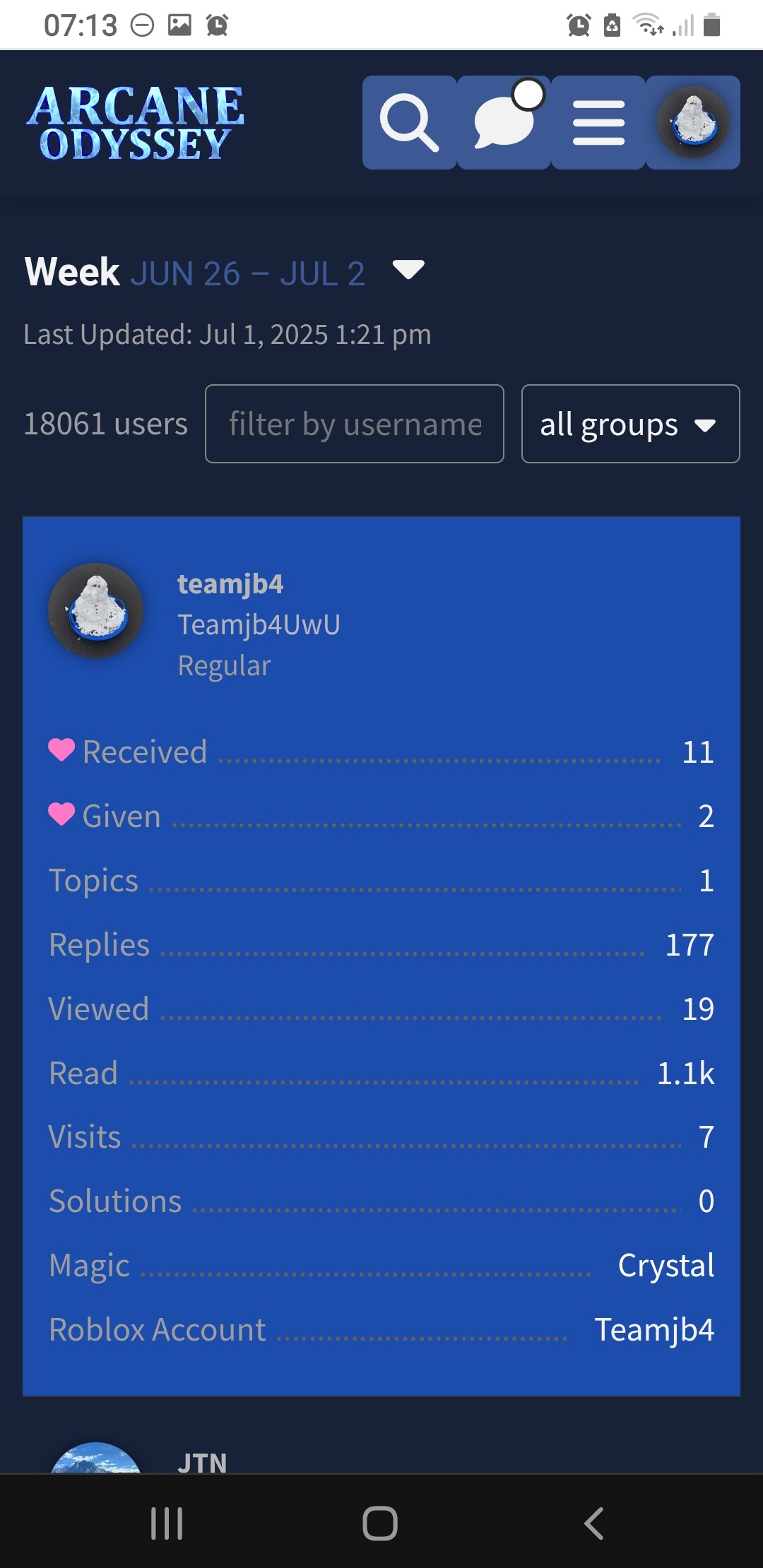The width and height of the screenshot is (763, 1568).
Task: Focus the filter by username field
Action: [354, 424]
